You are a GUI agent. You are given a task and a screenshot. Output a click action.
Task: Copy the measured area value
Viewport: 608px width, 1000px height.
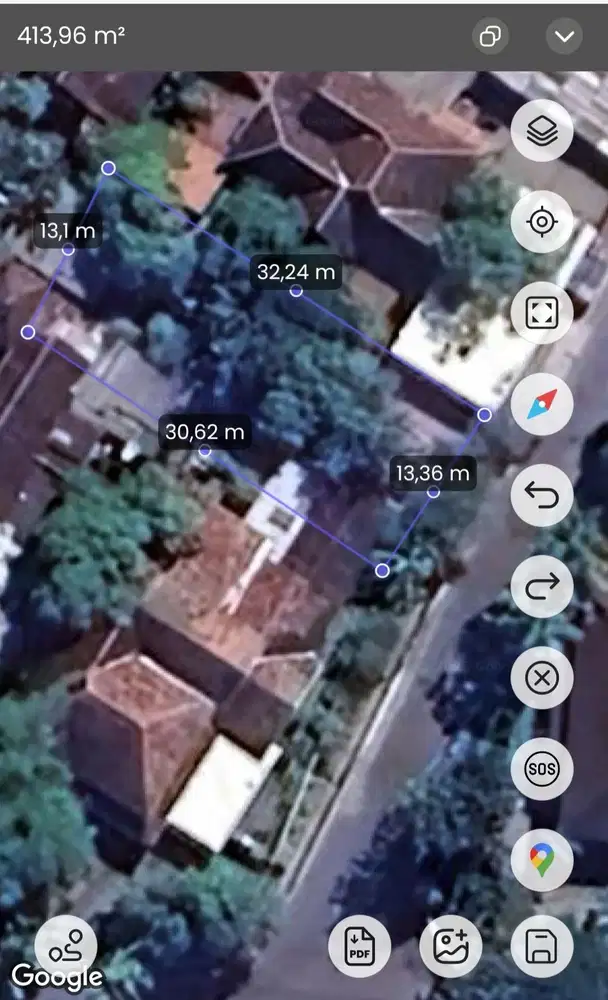pyautogui.click(x=490, y=37)
